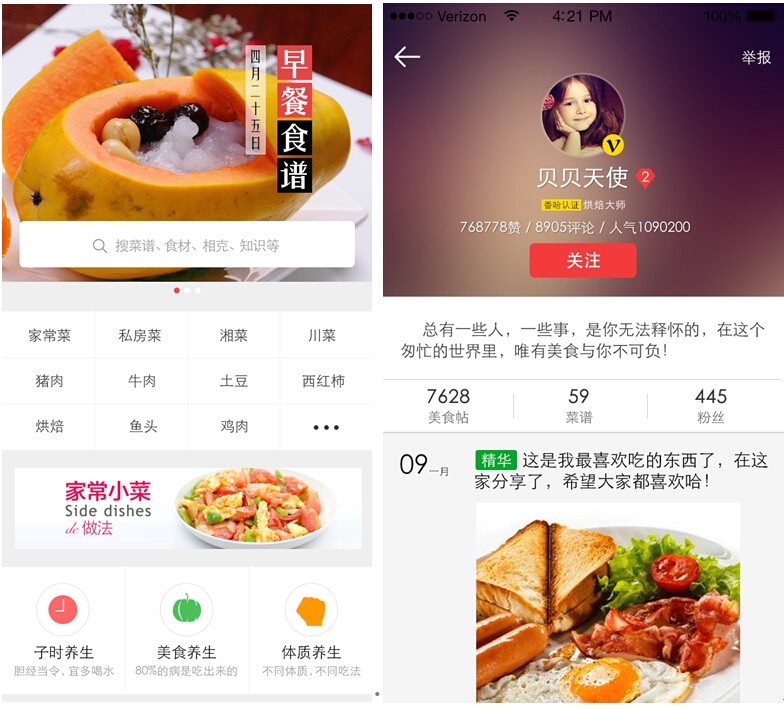Open the 家常小菜 banner

(x=187, y=508)
